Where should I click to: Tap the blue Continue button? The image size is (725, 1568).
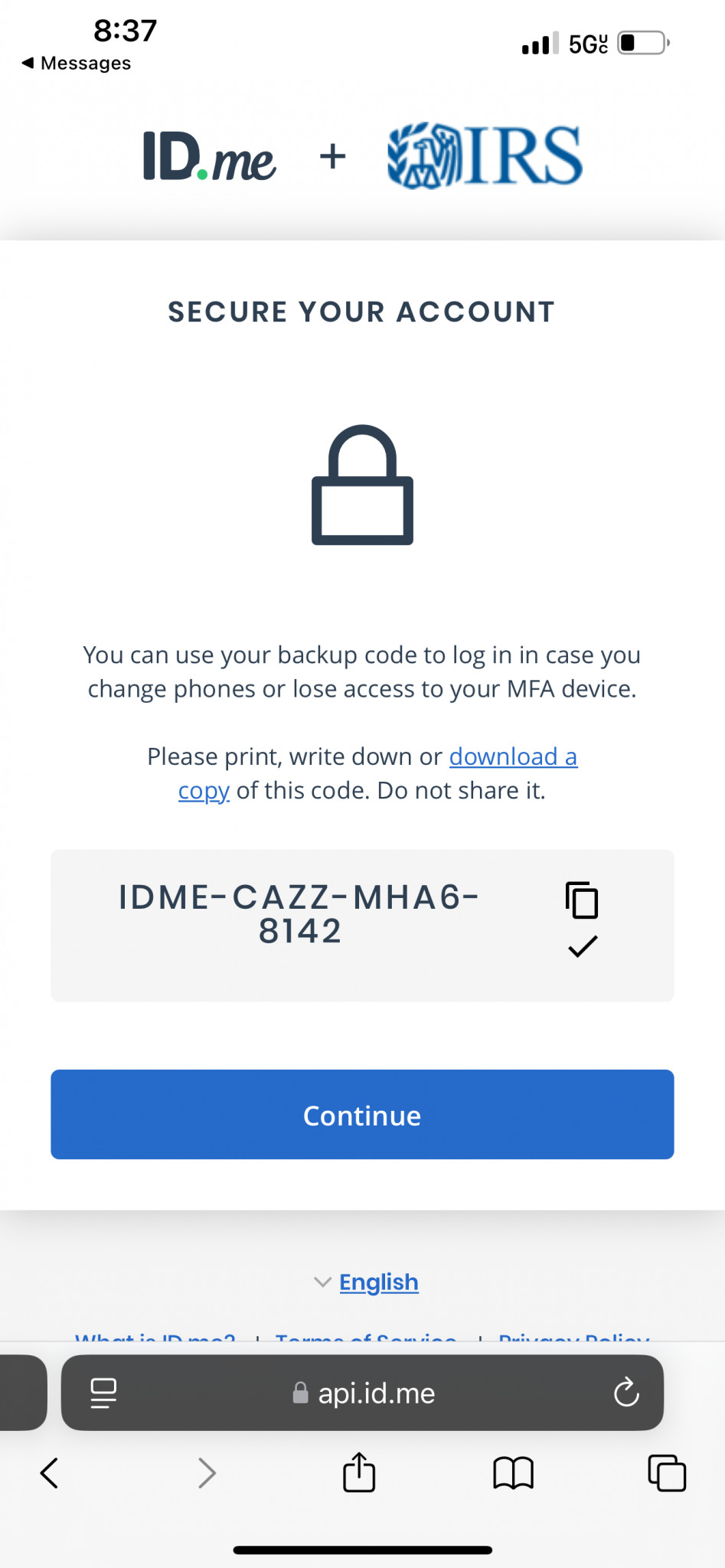tap(362, 1114)
